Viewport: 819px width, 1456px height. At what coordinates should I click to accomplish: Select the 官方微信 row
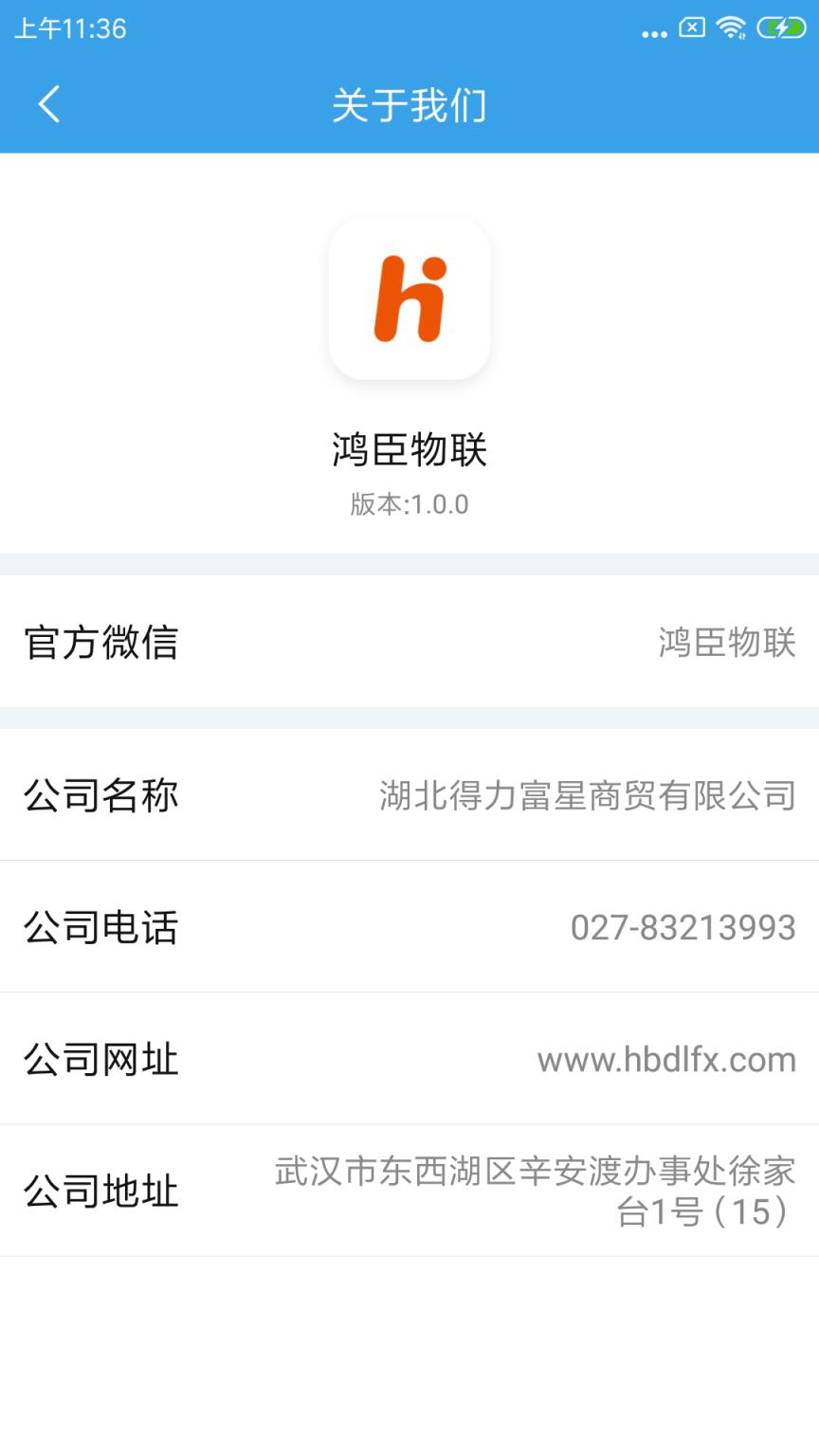[409, 644]
